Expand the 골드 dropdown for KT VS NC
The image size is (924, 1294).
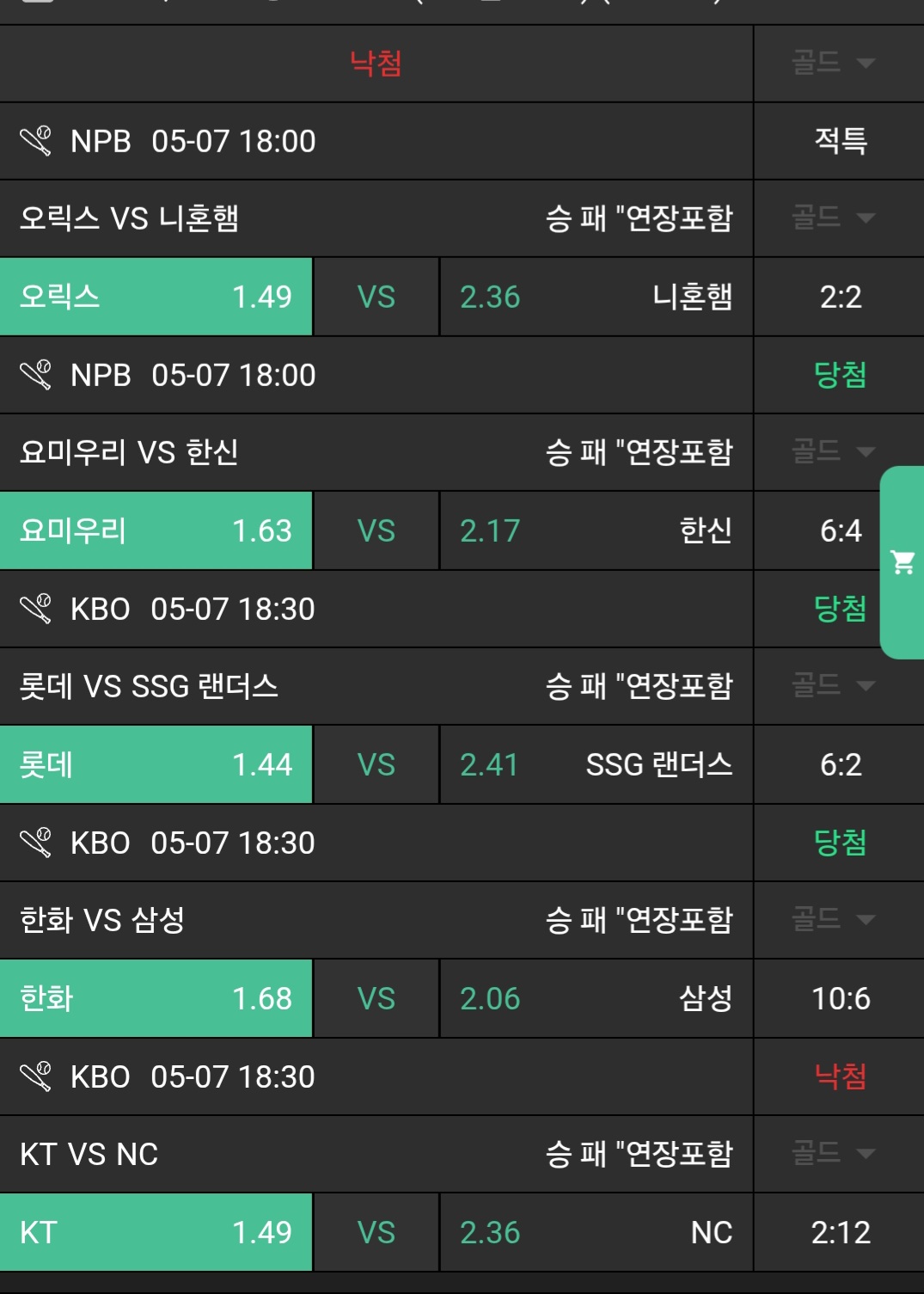(x=833, y=1153)
